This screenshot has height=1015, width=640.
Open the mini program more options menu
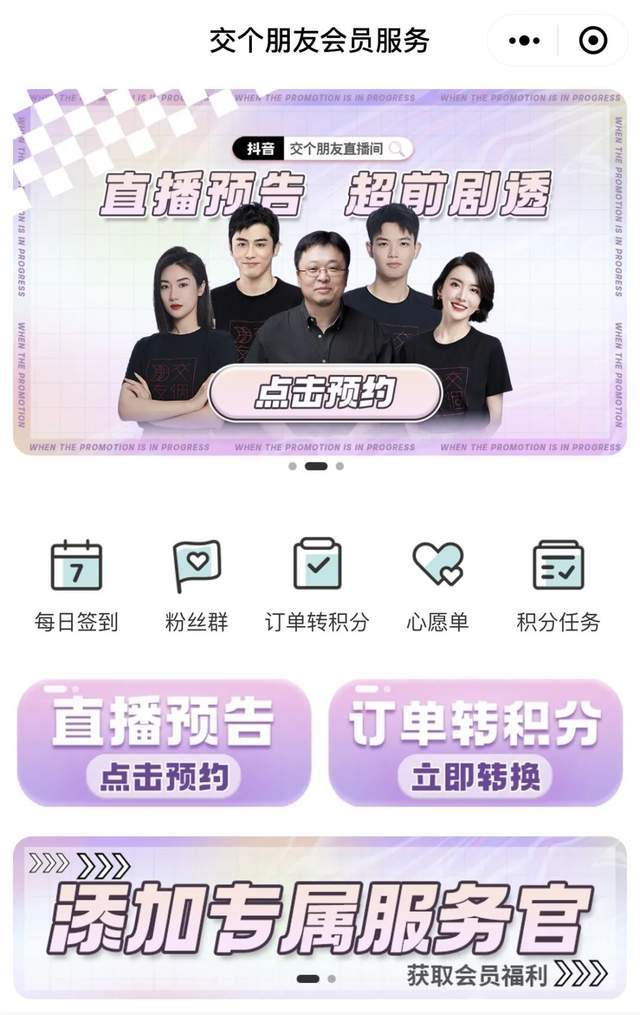(524, 41)
